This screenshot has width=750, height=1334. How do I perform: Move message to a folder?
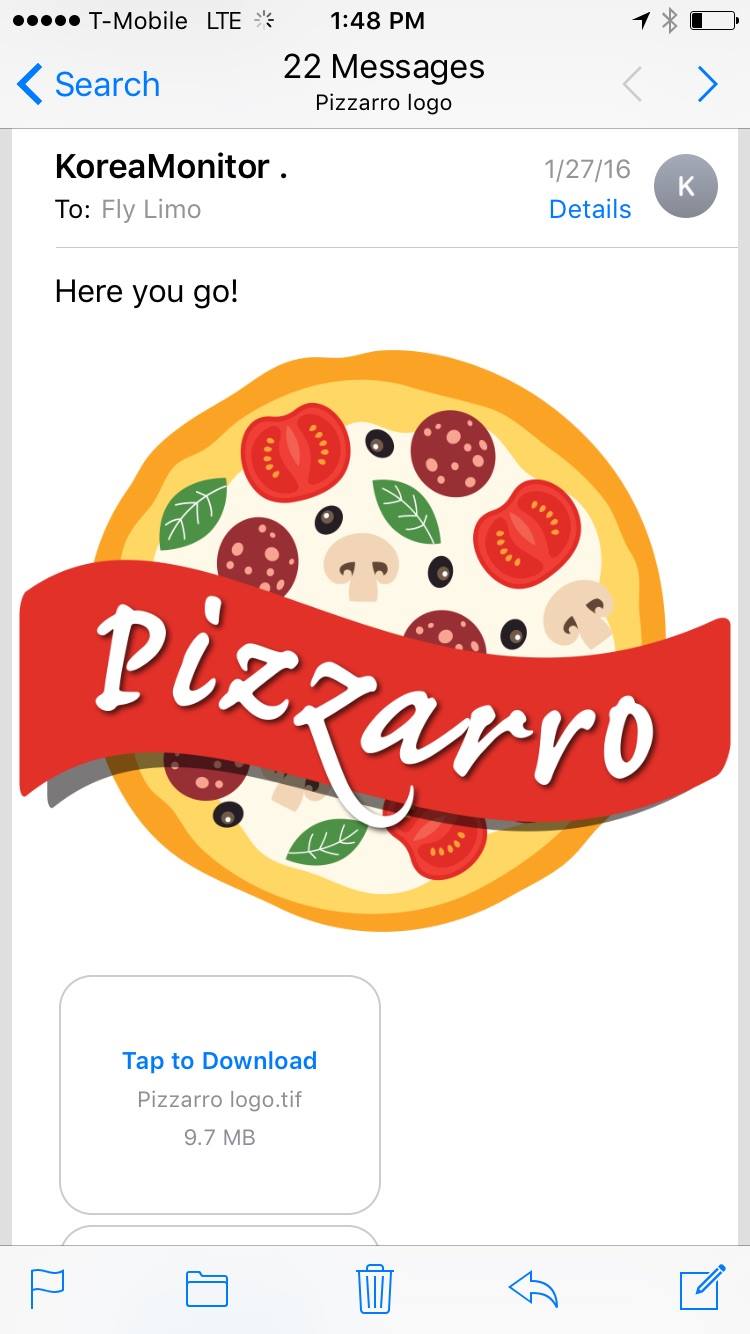[207, 1288]
